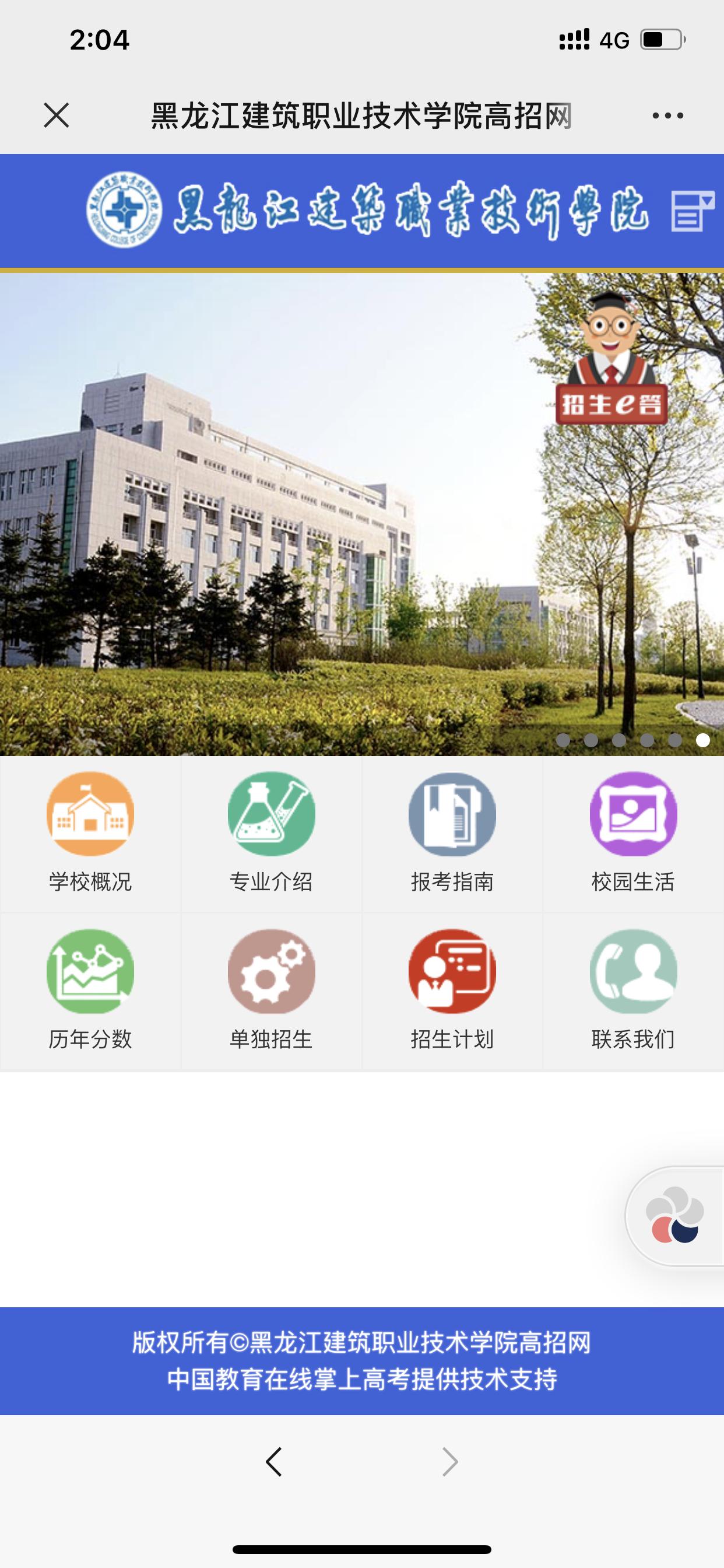
Task: Open 校园生活 section
Action: point(633,834)
